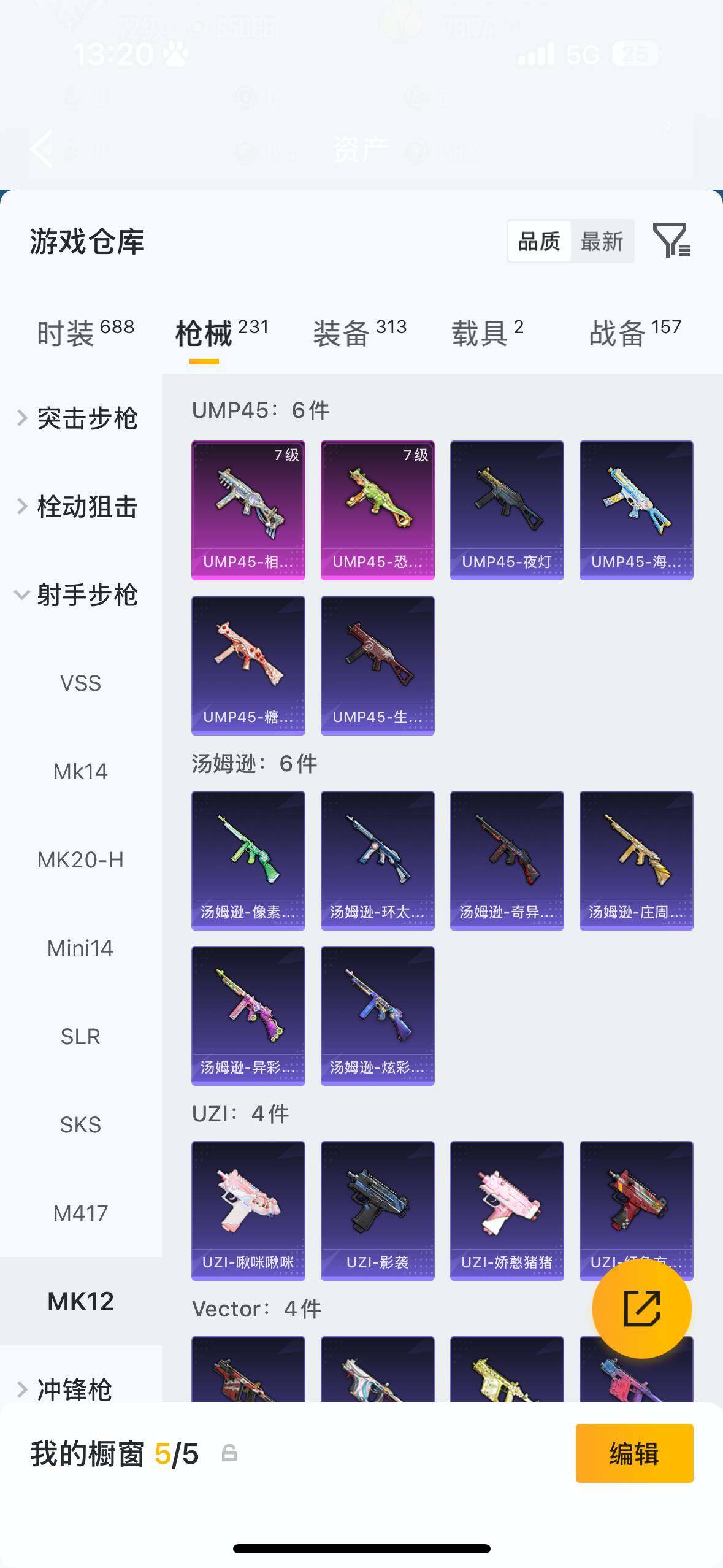723x1568 pixels.
Task: Switch to the 装备 tab
Action: tap(360, 332)
